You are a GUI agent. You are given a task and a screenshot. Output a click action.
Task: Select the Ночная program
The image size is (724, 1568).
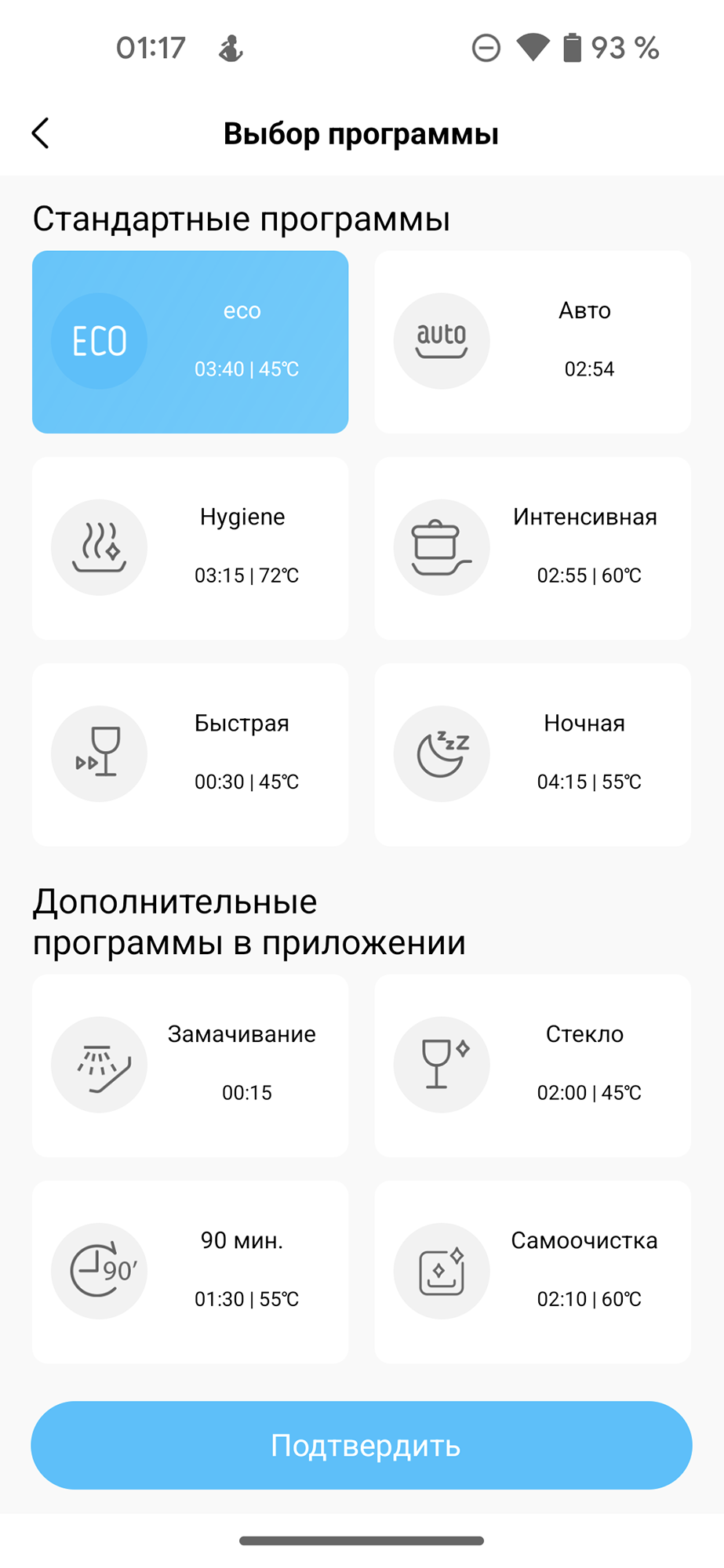[x=533, y=754]
